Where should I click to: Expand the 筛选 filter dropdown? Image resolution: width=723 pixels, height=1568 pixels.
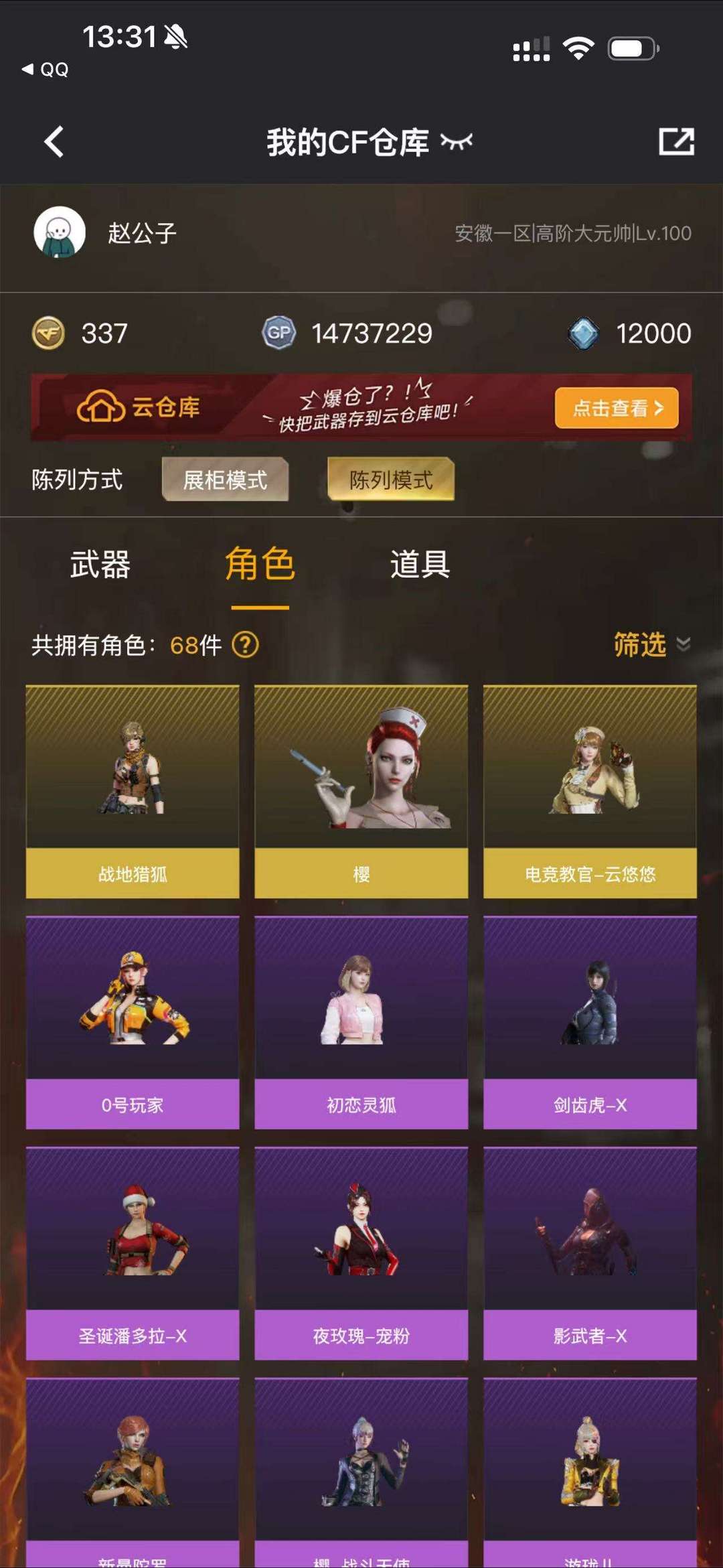click(651, 644)
